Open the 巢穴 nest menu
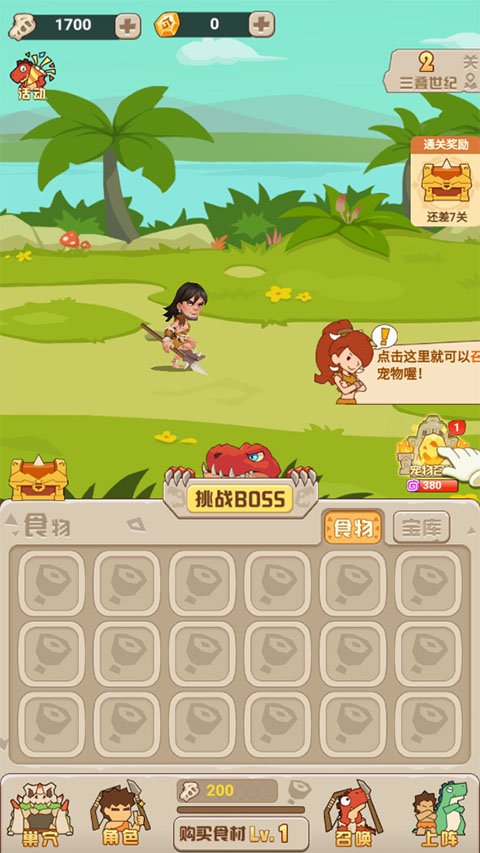The height and width of the screenshot is (853, 480). click(x=40, y=814)
